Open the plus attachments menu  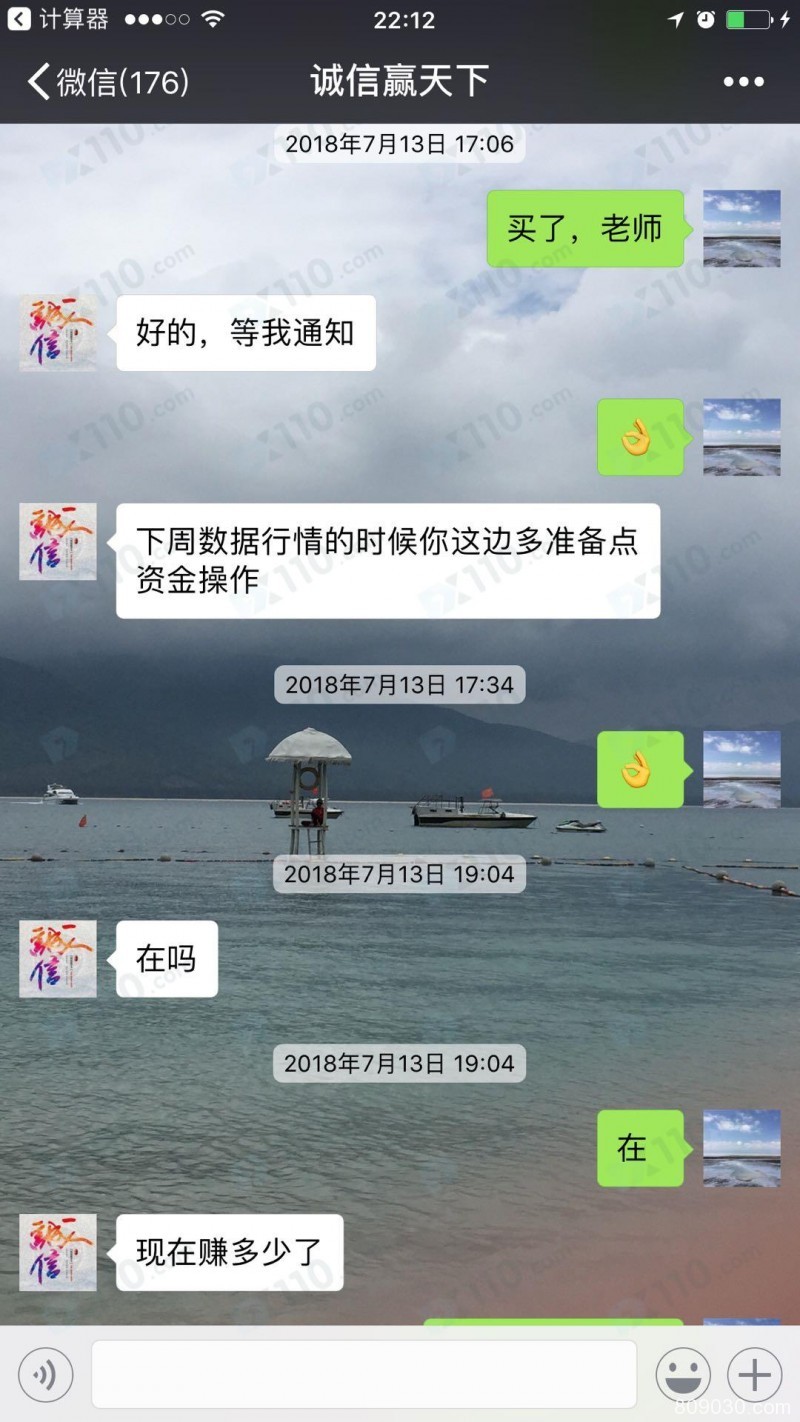click(754, 1375)
